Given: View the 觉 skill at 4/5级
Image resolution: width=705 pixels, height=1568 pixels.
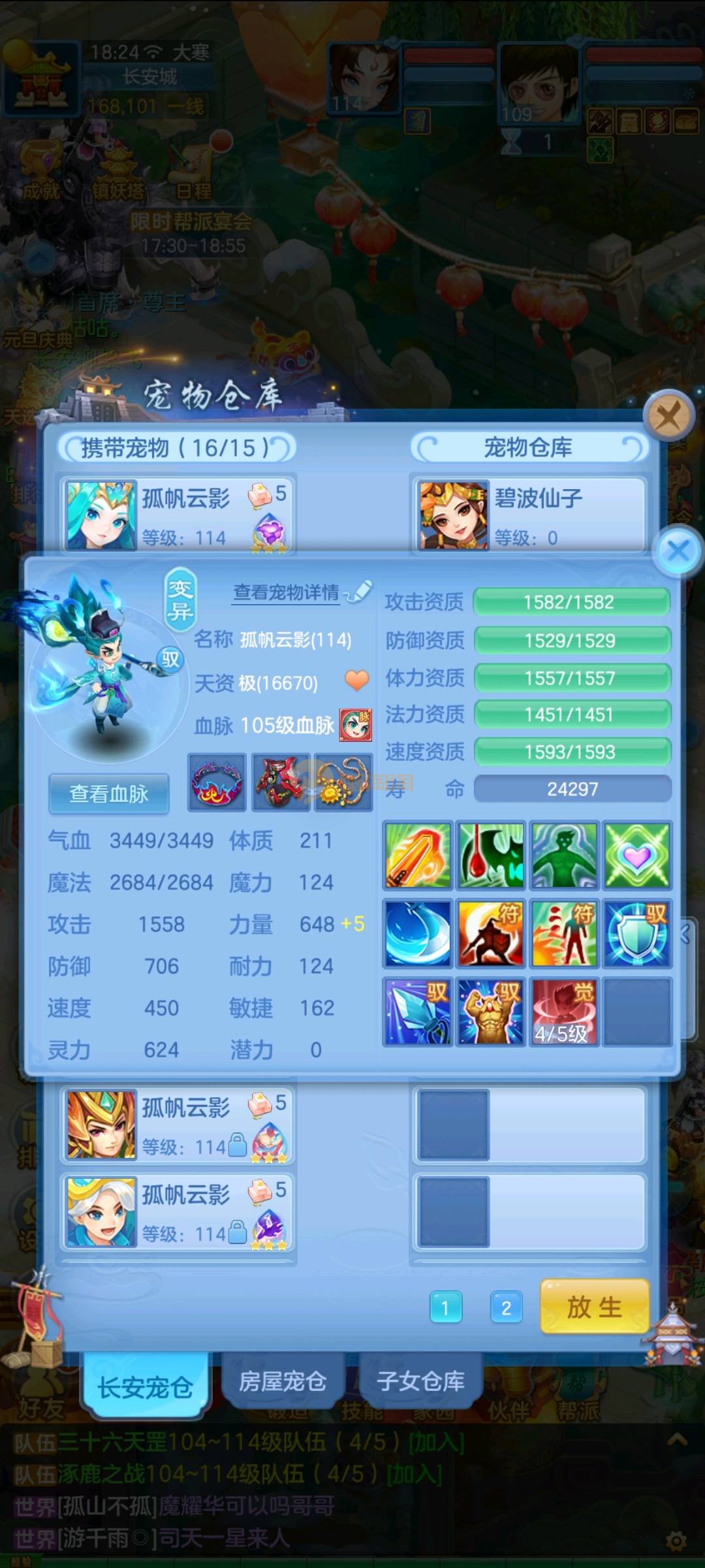Looking at the screenshot, I should tap(564, 1011).
